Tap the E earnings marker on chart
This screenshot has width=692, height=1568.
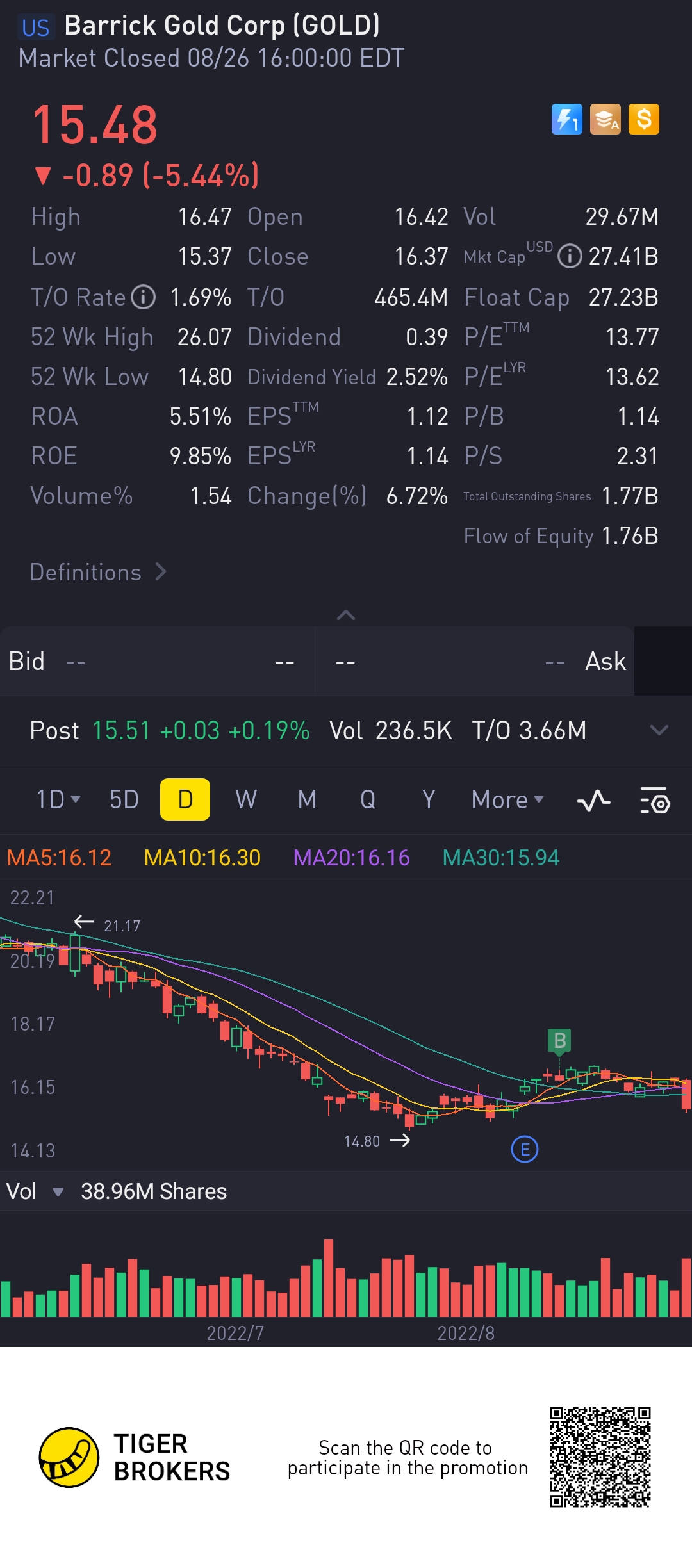tap(525, 1150)
